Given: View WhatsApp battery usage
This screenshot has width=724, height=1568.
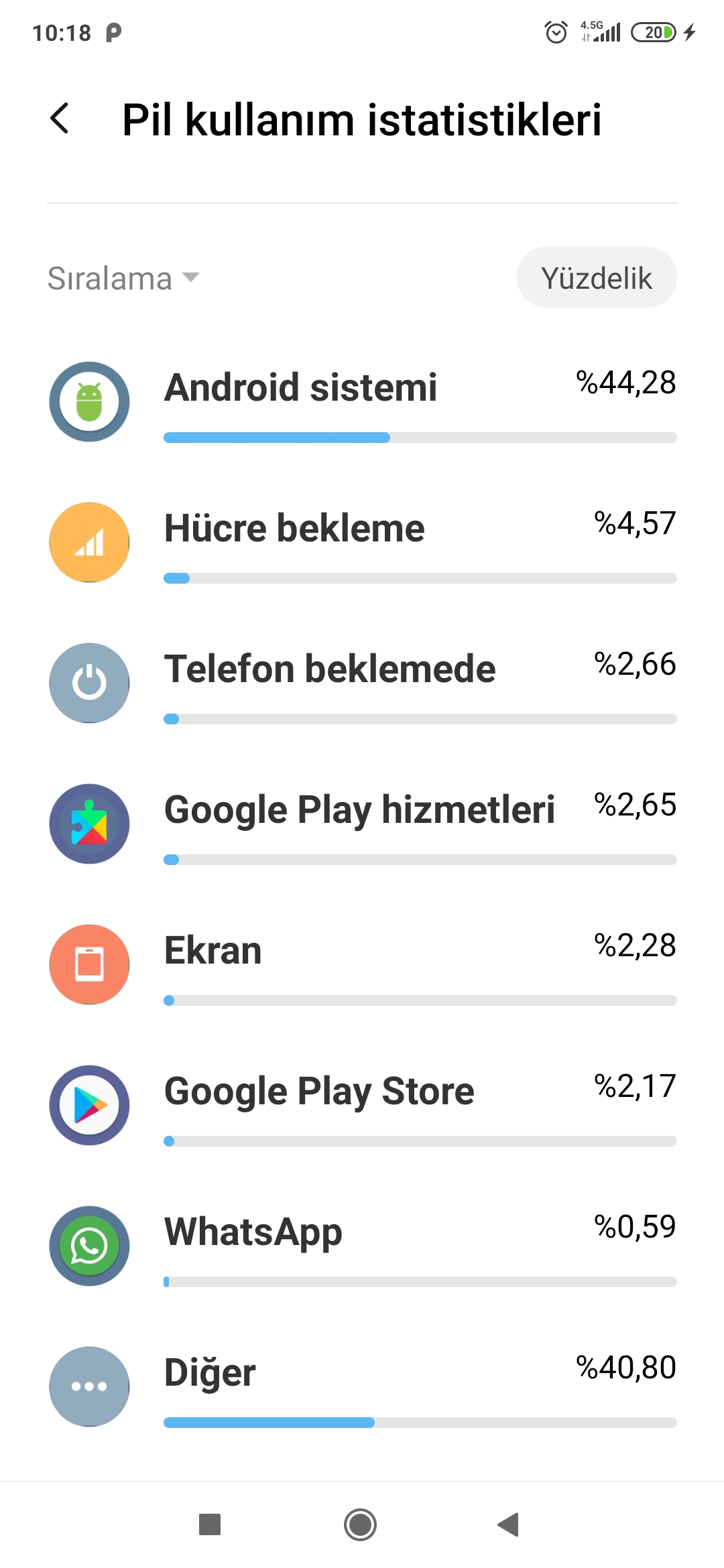Looking at the screenshot, I should [x=362, y=1246].
